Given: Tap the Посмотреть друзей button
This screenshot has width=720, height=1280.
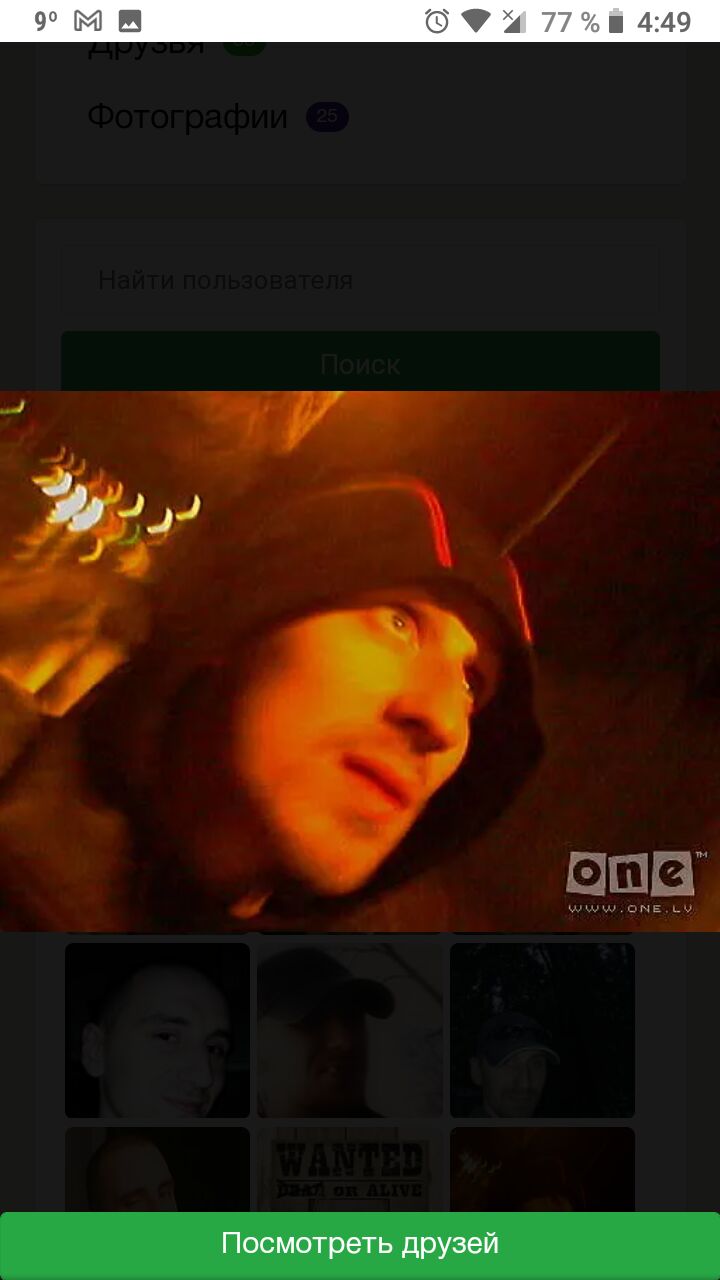Looking at the screenshot, I should click(360, 1244).
